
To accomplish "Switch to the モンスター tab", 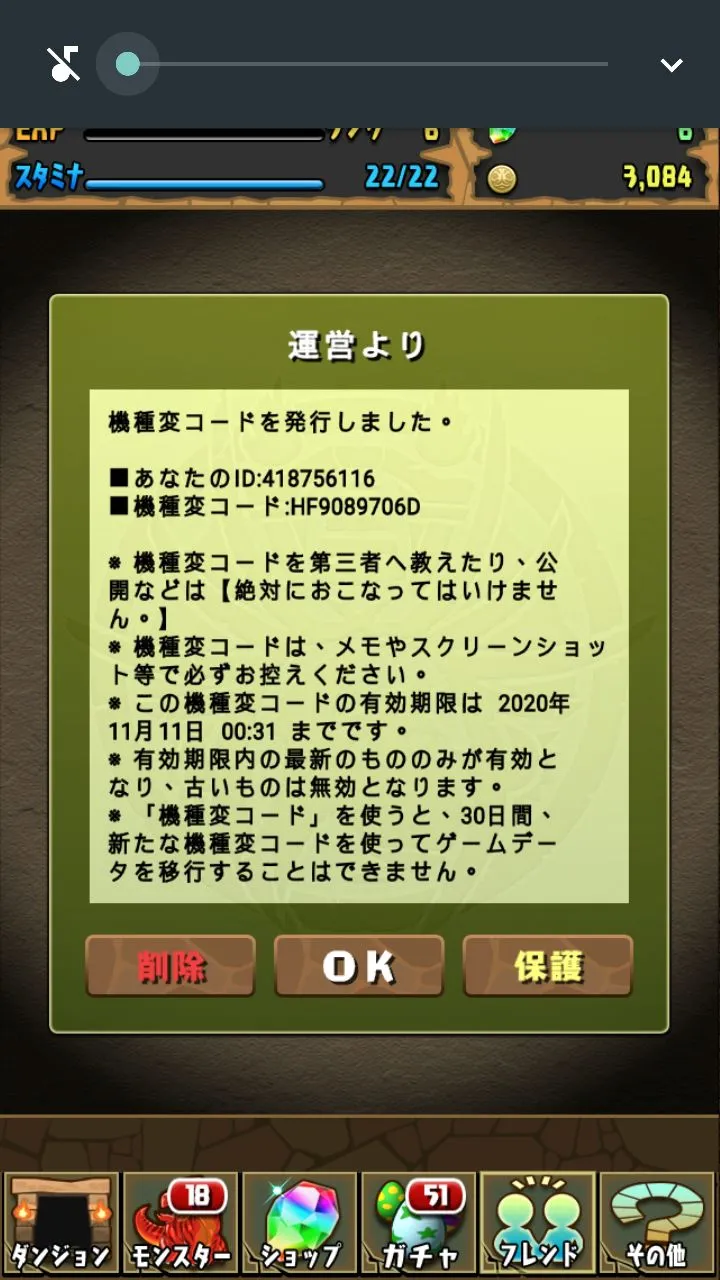I will click(179, 1224).
